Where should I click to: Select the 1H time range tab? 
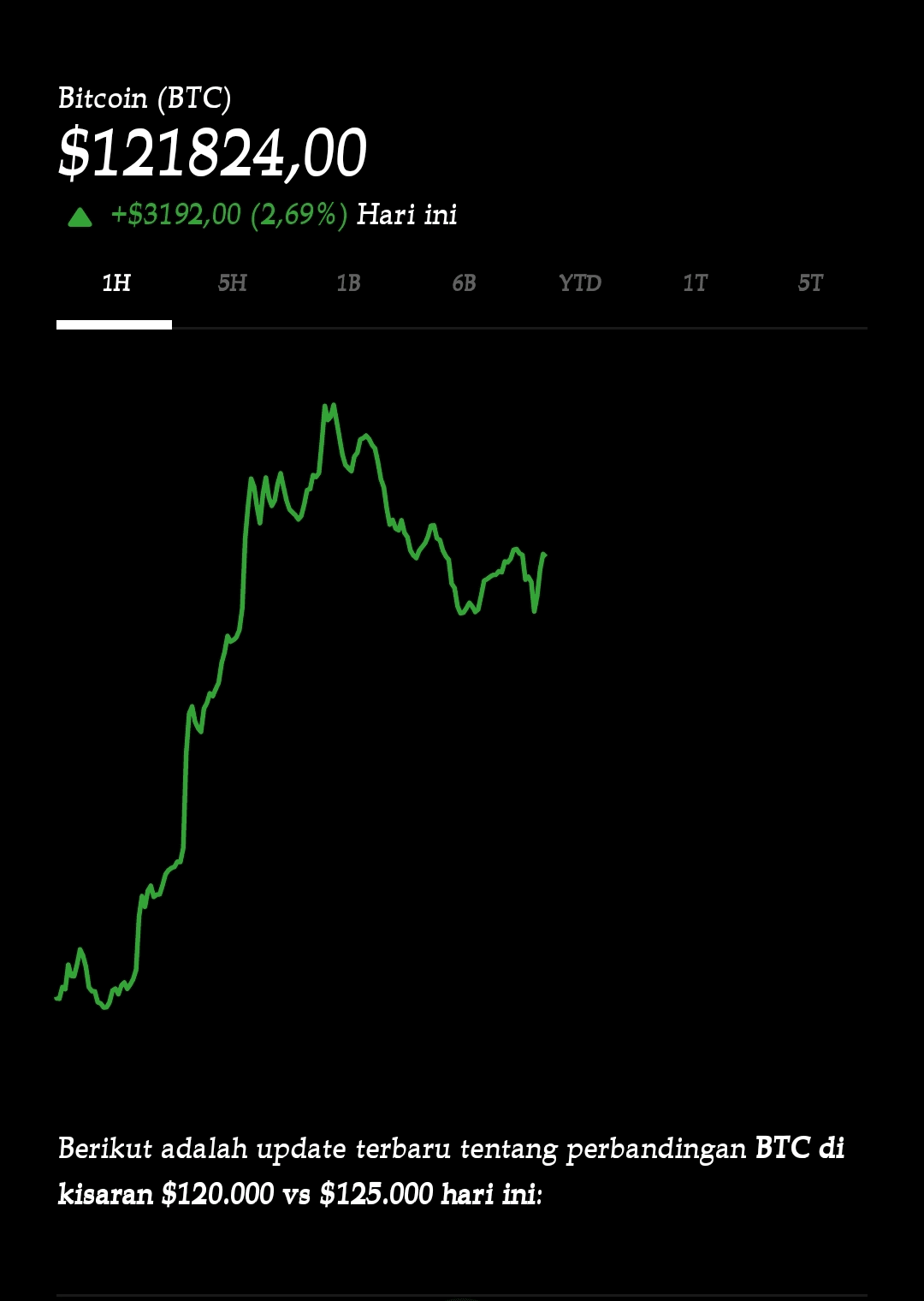coord(115,283)
